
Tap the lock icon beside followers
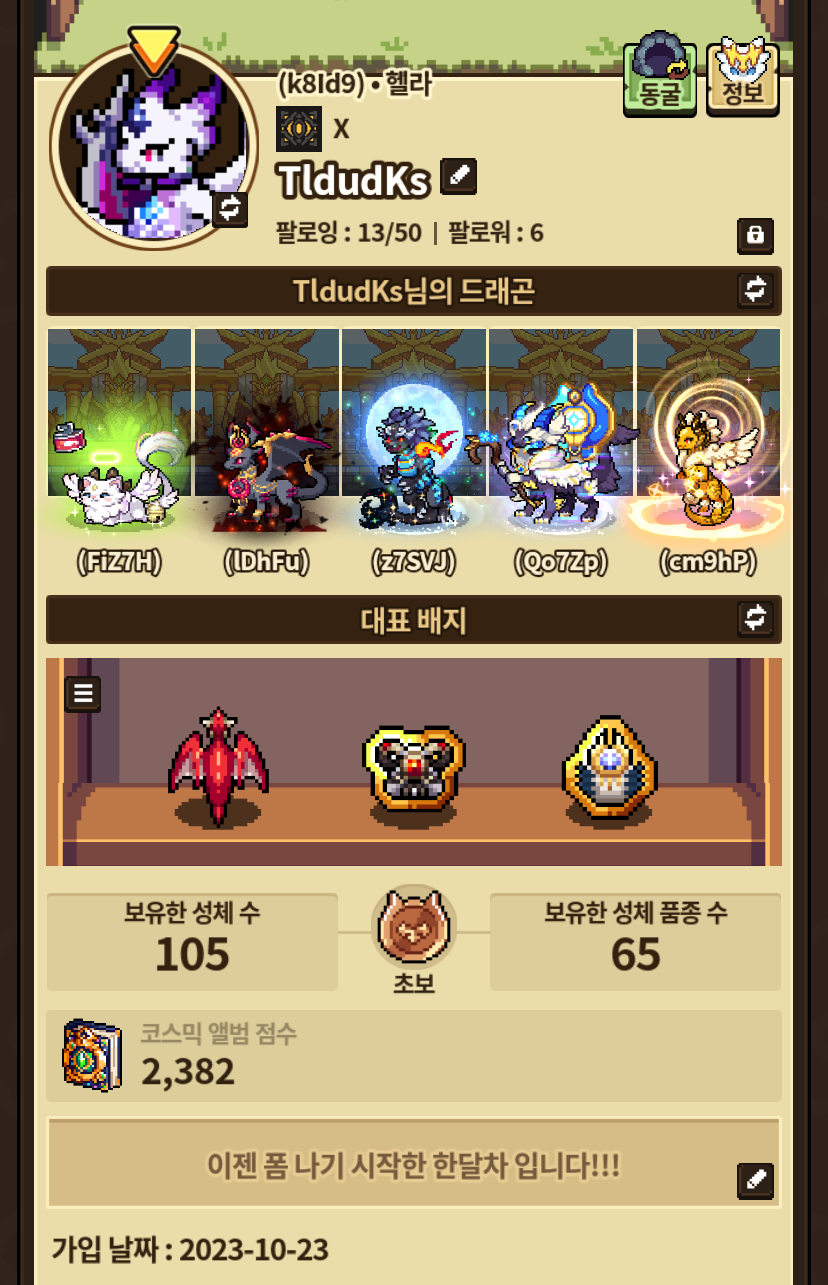[755, 235]
